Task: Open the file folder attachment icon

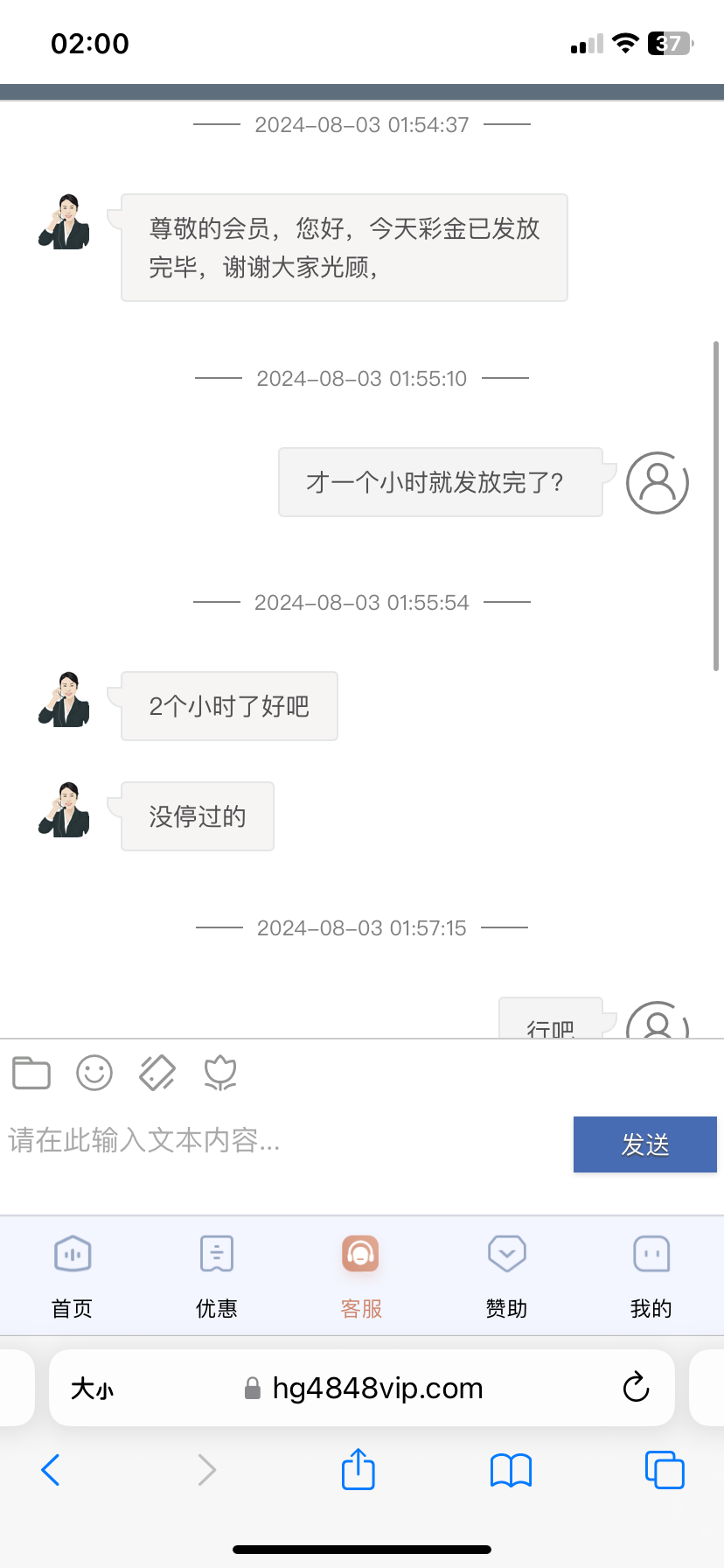Action: coord(31,1073)
